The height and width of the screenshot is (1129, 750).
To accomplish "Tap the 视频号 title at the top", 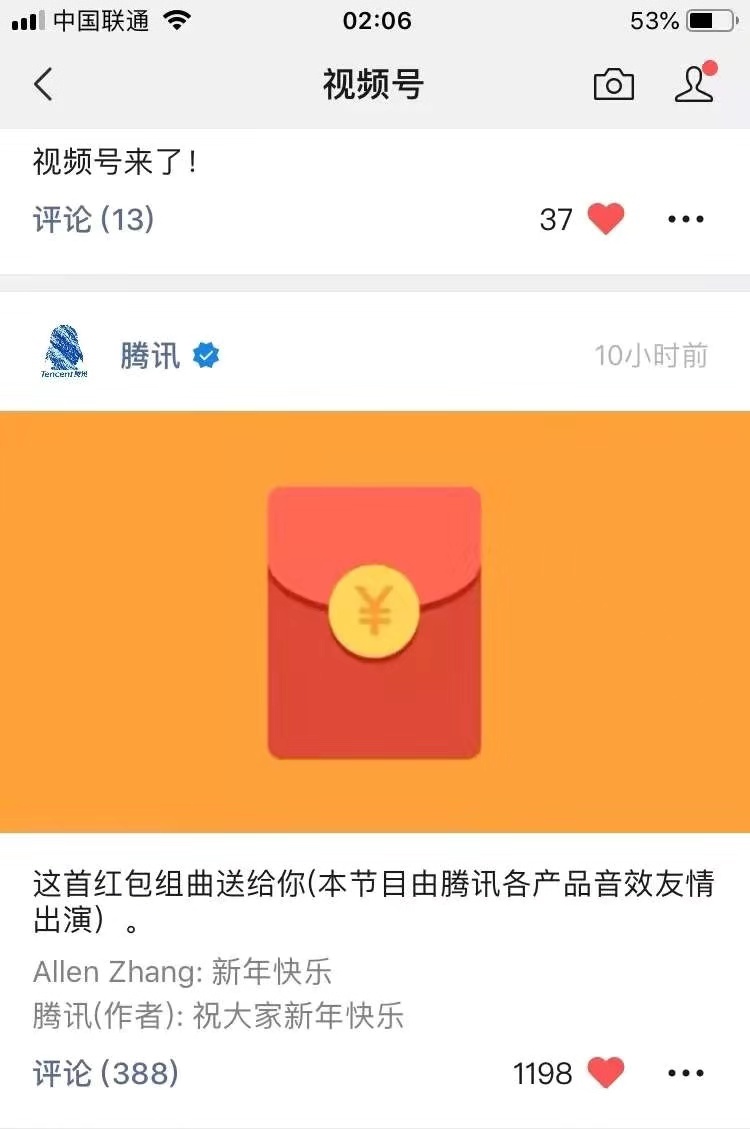I will click(375, 84).
